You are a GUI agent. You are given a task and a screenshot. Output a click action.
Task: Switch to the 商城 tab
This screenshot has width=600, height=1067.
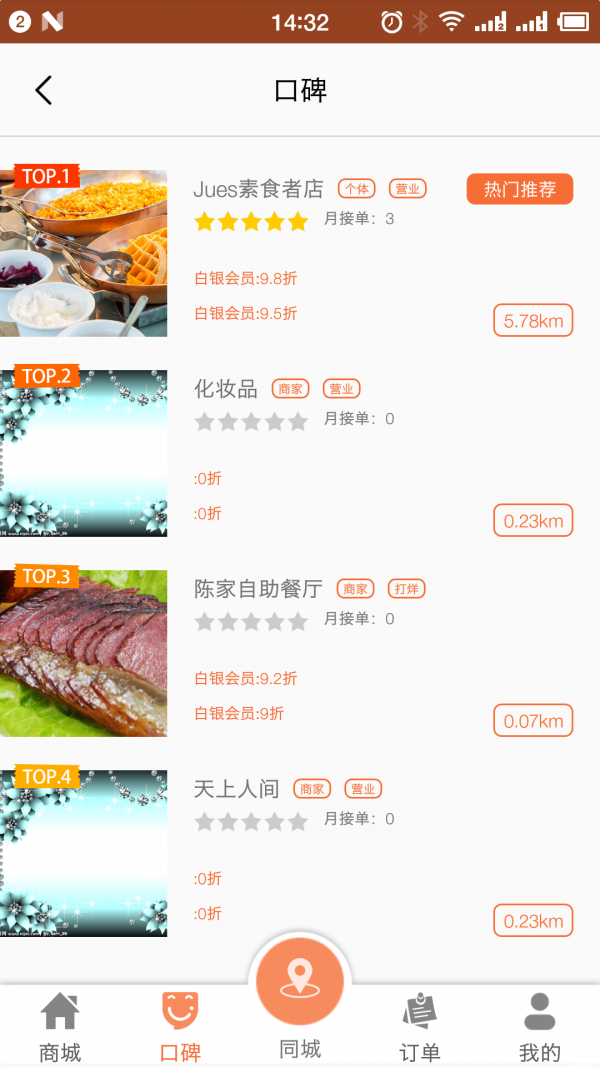coord(60,1027)
